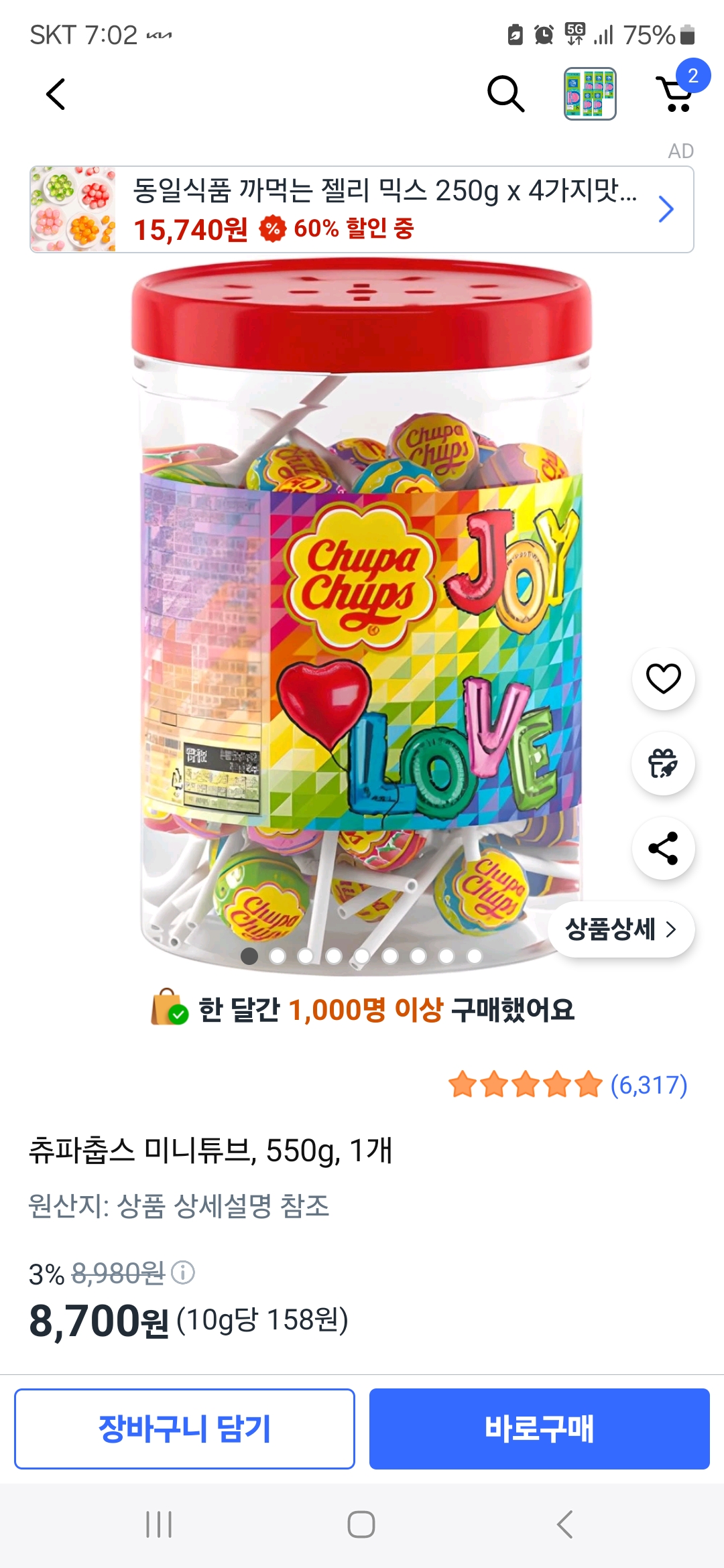Share this Chupa Chups product
Screen dimensions: 724x1568
663,848
